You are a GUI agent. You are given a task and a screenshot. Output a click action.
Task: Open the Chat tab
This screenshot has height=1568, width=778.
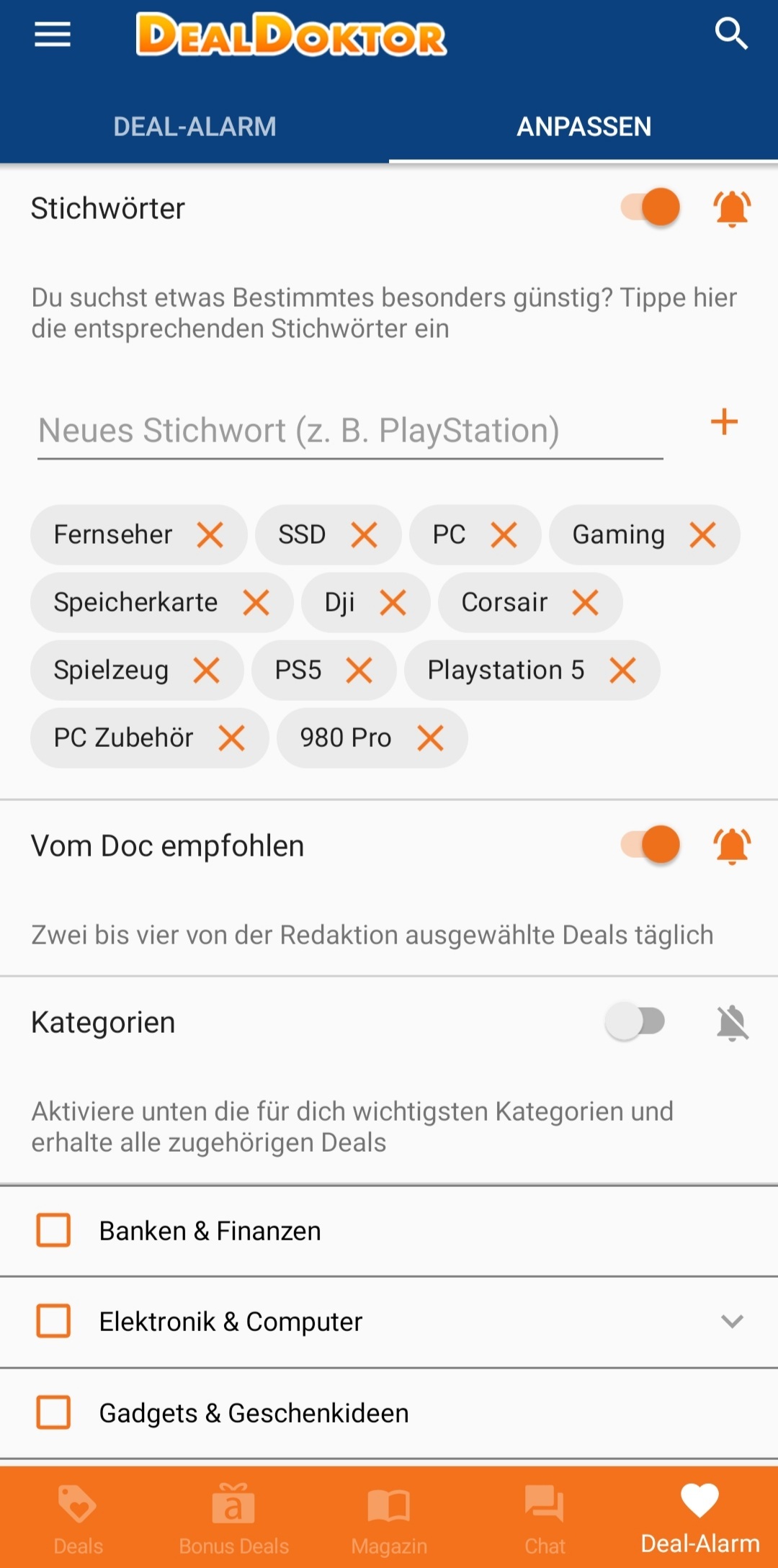[545, 1518]
